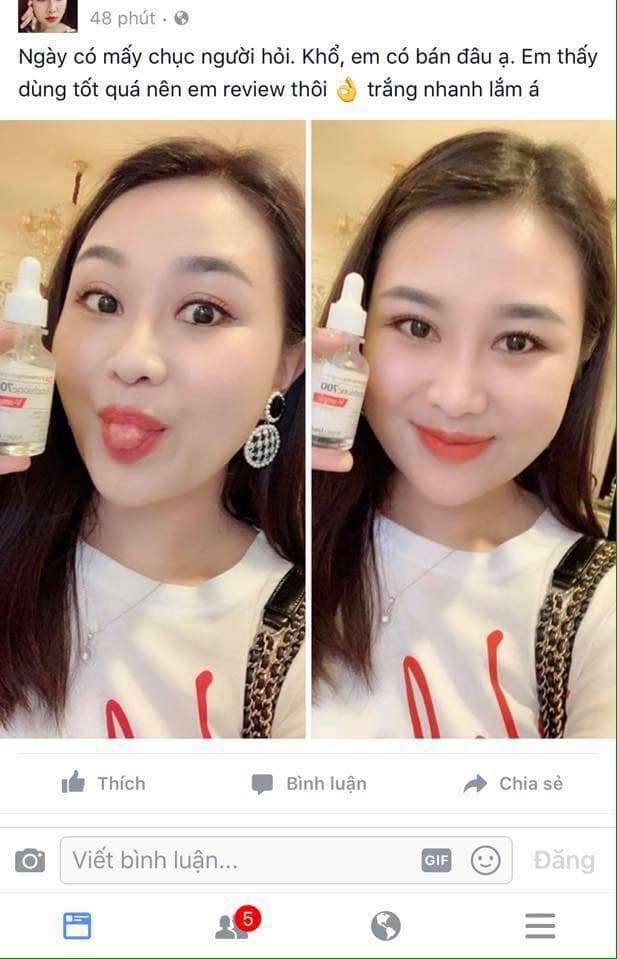617x959 pixels.
Task: Open the hamburger menu tab
Action: pyautogui.click(x=540, y=926)
